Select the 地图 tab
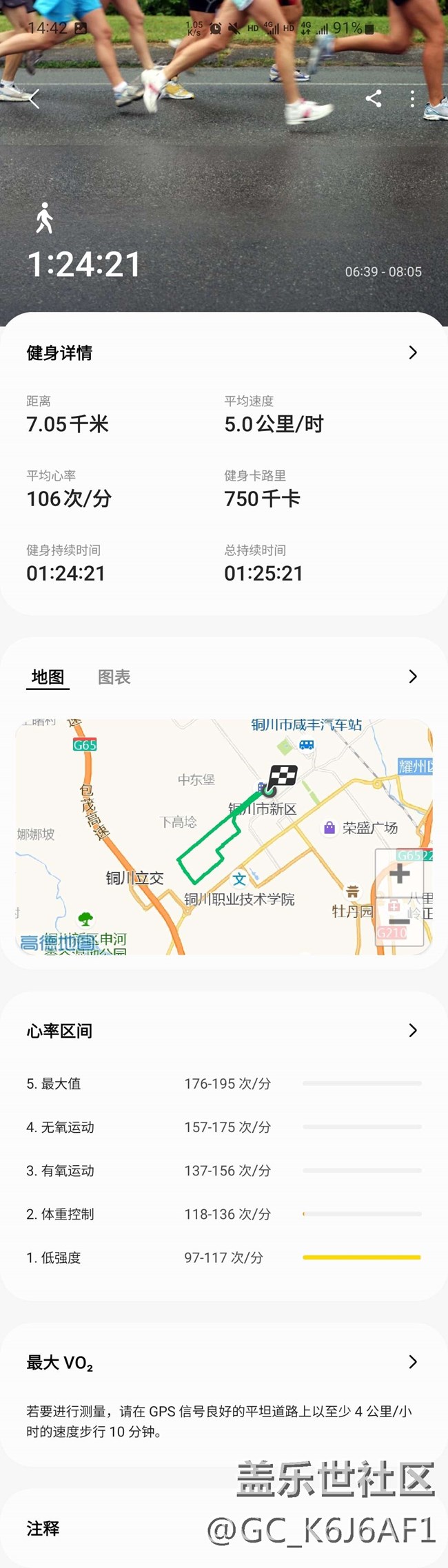 pyautogui.click(x=48, y=677)
